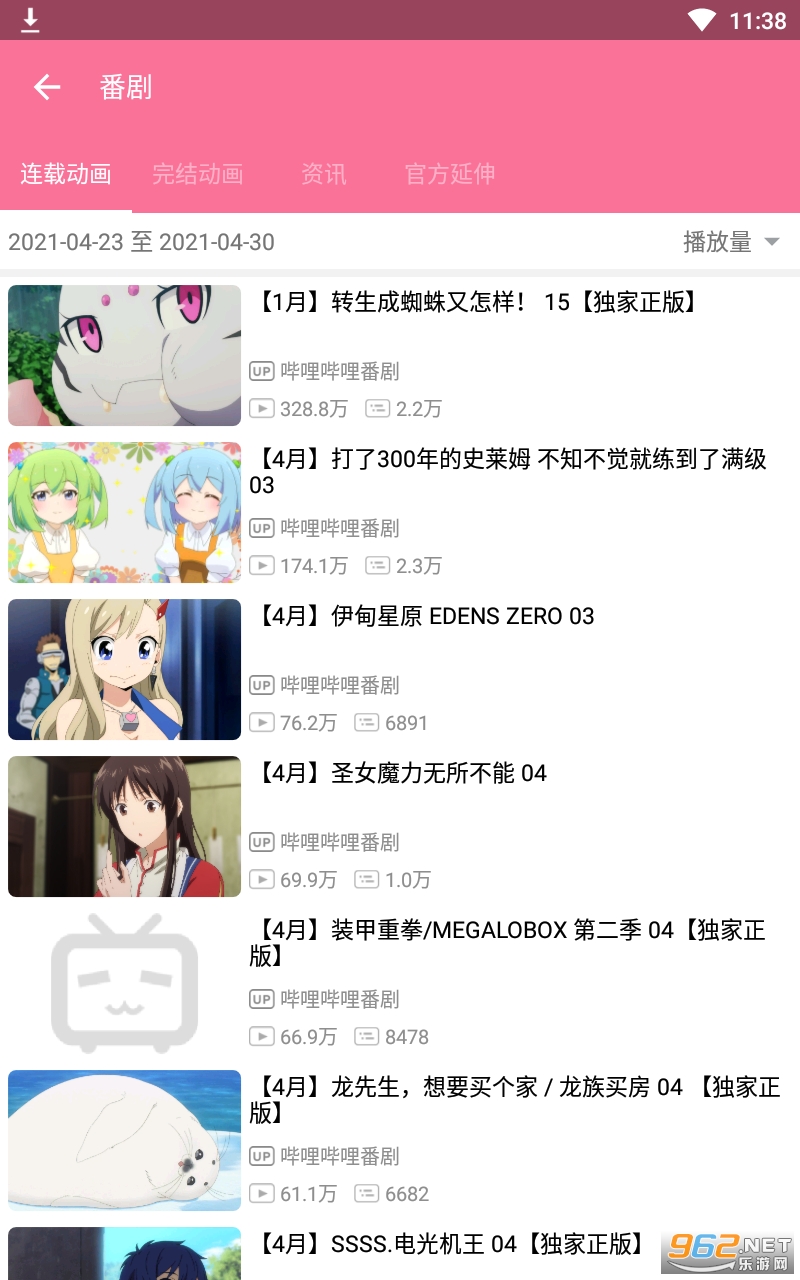Open 打了300年的史莱姆 03 video
800x1280 pixels.
tap(507, 472)
